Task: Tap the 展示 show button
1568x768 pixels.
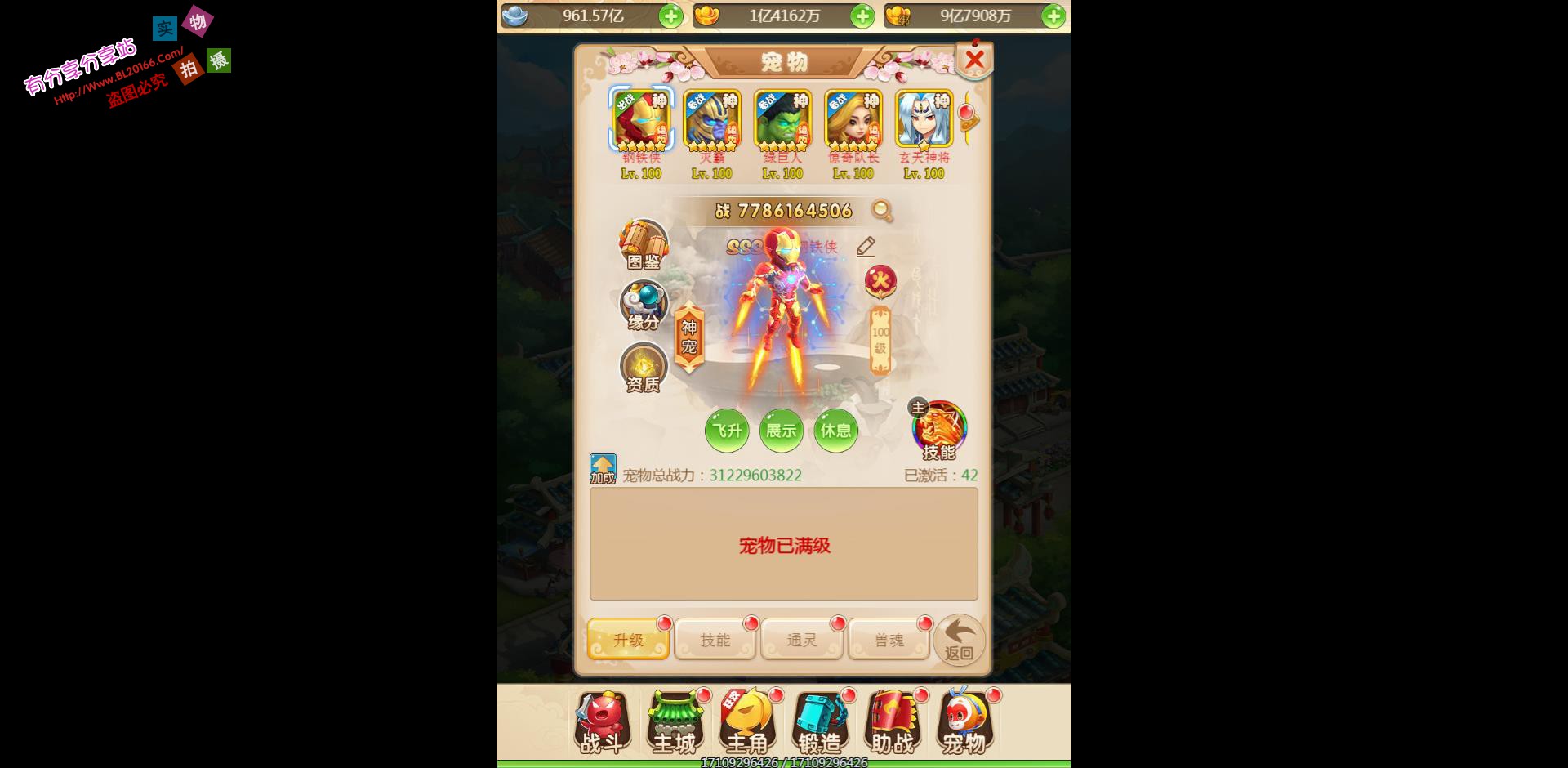Action: coord(782,431)
